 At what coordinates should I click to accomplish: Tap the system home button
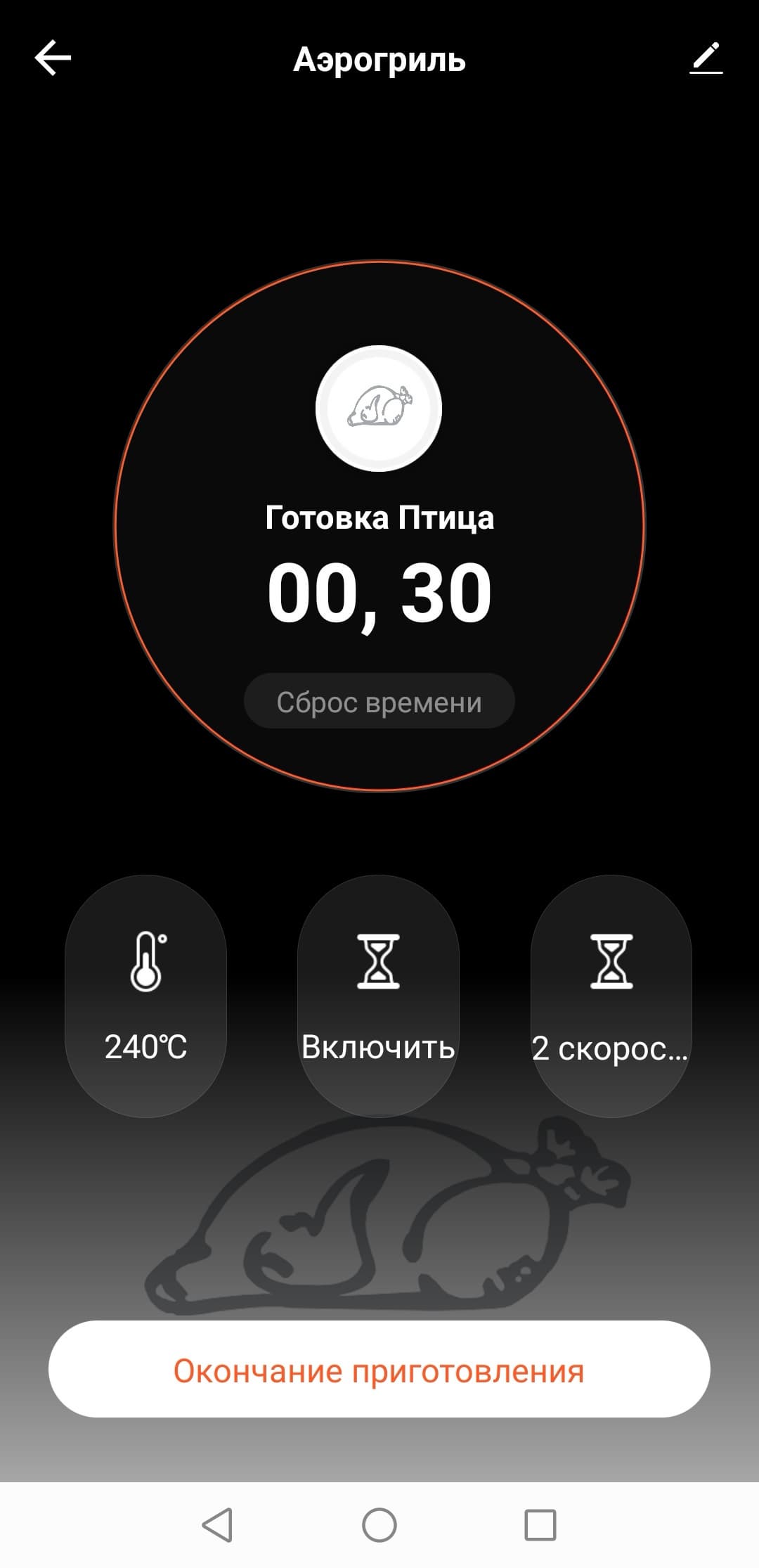379,1524
